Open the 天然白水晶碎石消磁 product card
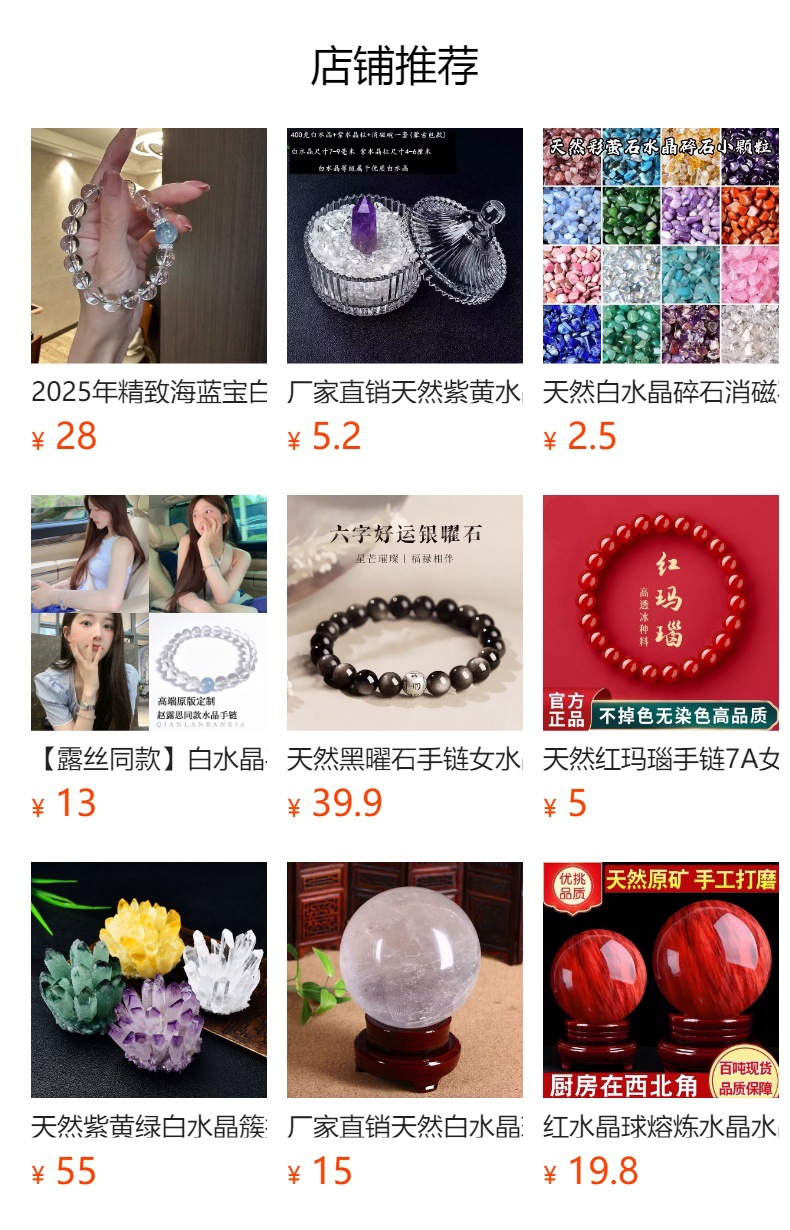 click(660, 246)
